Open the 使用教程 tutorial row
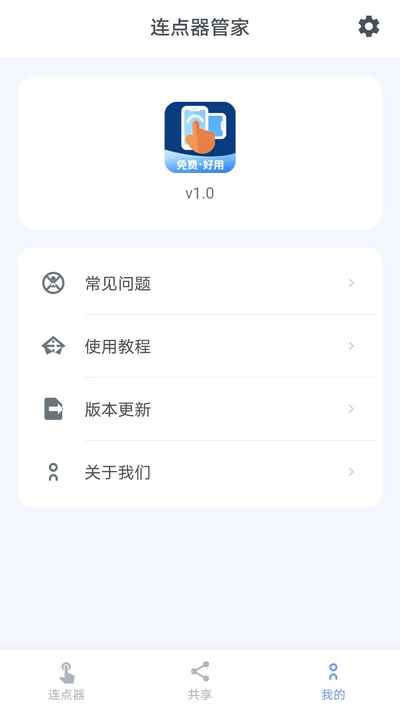 (200, 346)
